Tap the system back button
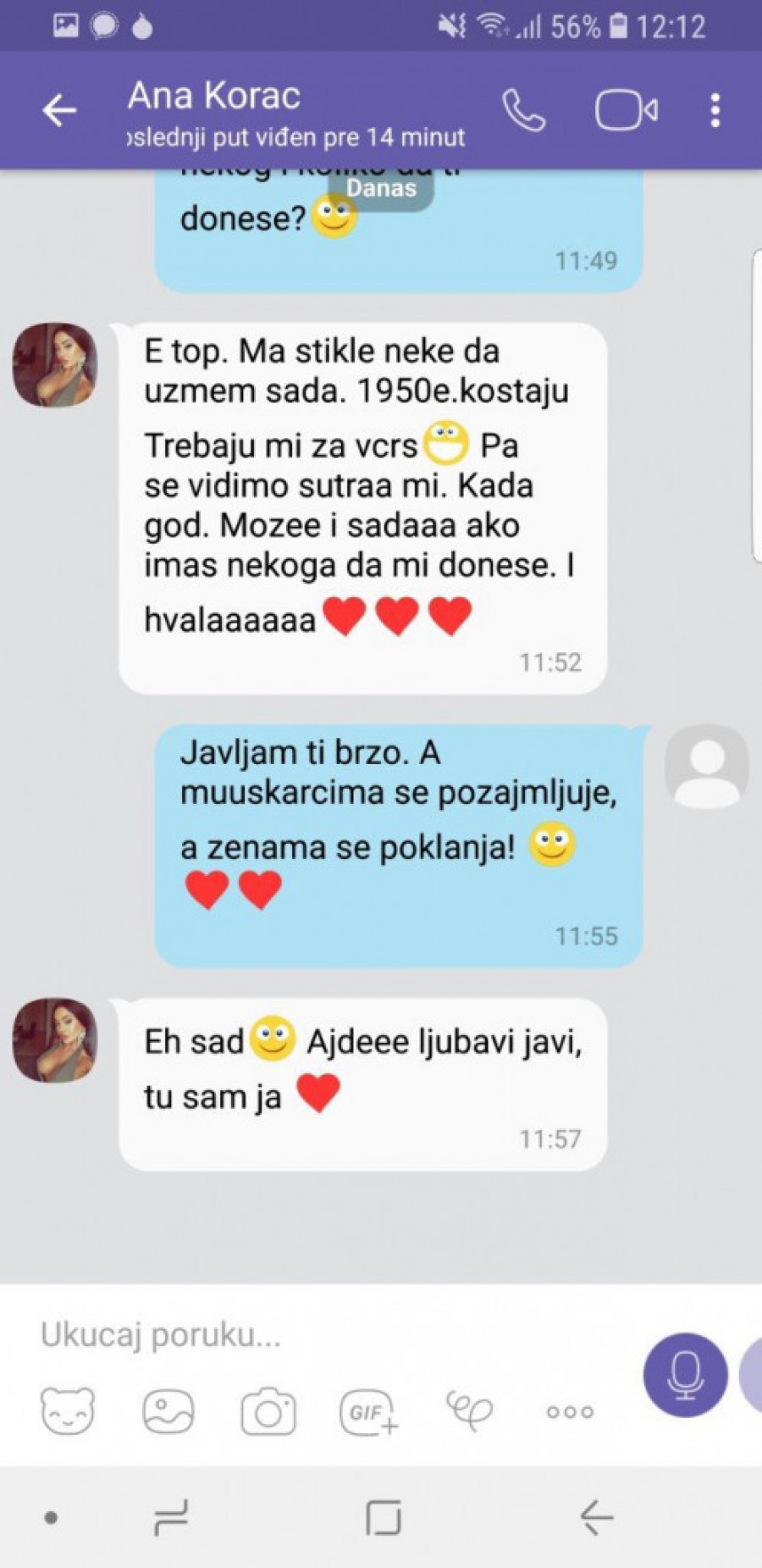The height and width of the screenshot is (1568, 762). click(x=596, y=1517)
